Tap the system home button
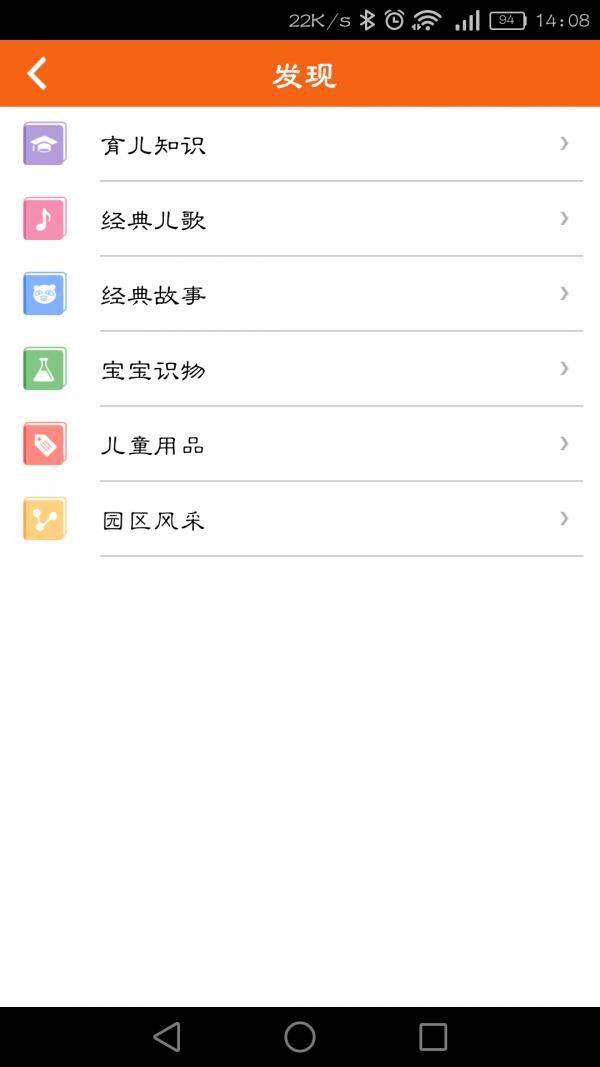 [300, 1037]
